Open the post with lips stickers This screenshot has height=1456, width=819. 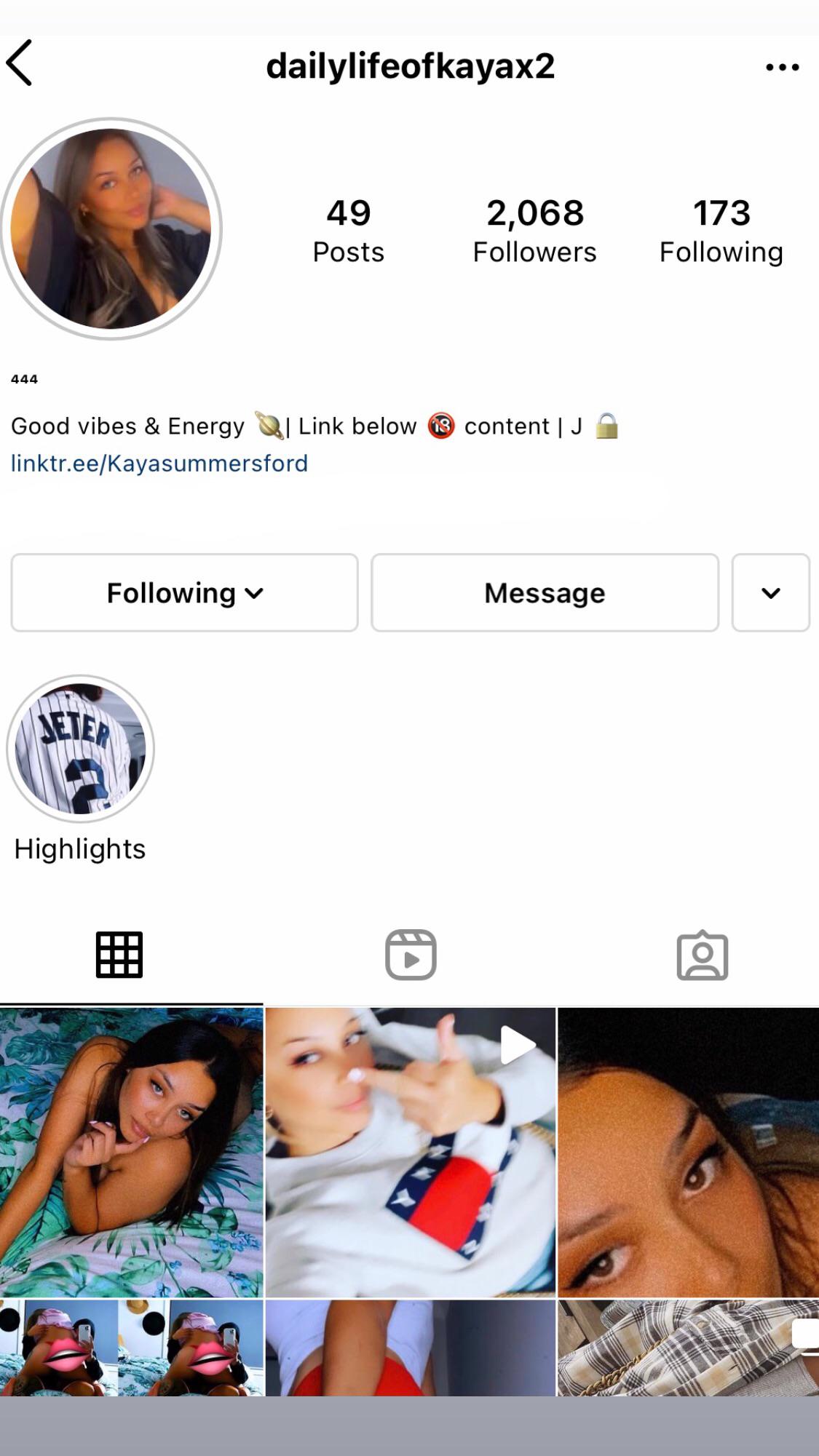point(131,1348)
